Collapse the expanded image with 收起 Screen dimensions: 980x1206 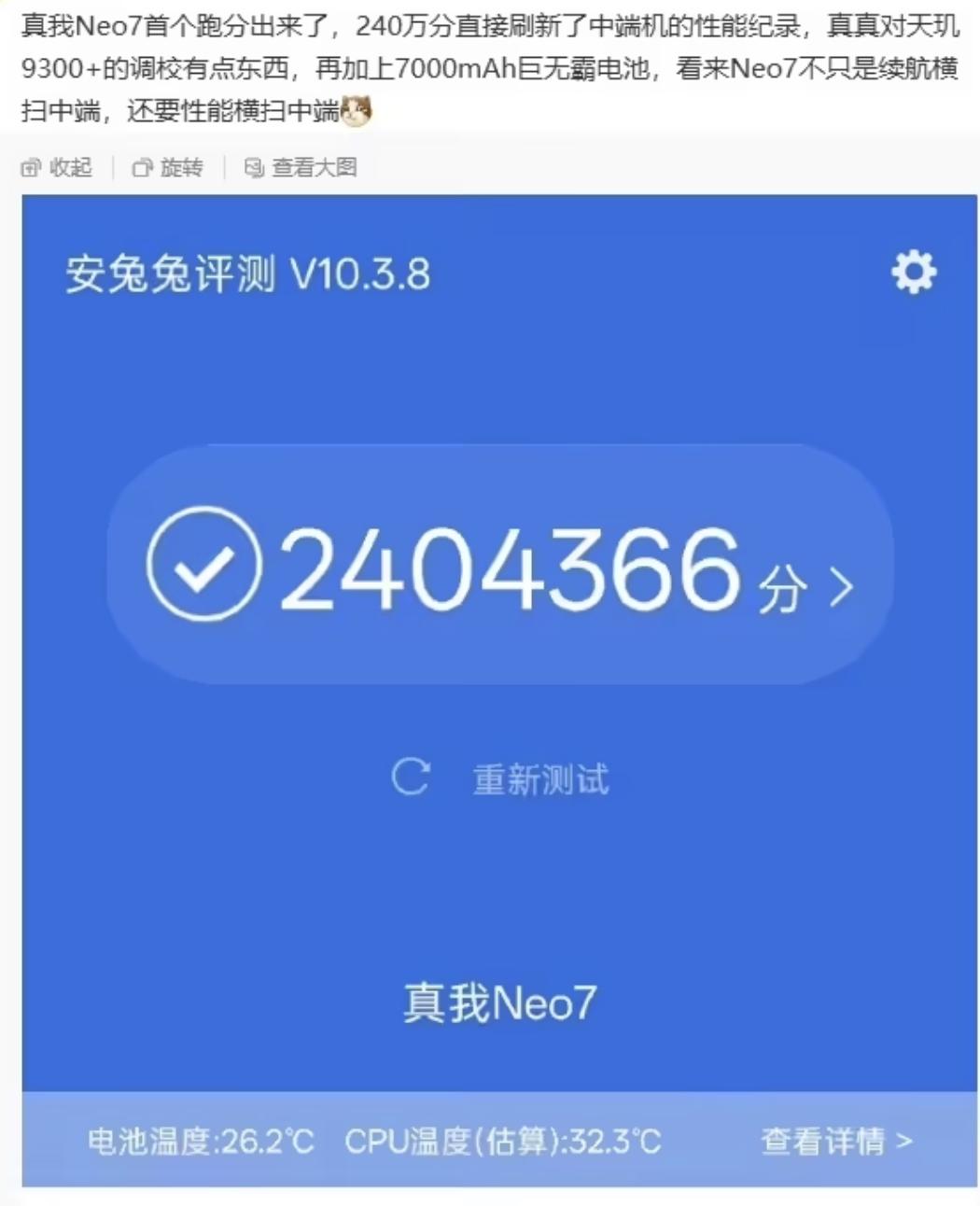pos(57,168)
